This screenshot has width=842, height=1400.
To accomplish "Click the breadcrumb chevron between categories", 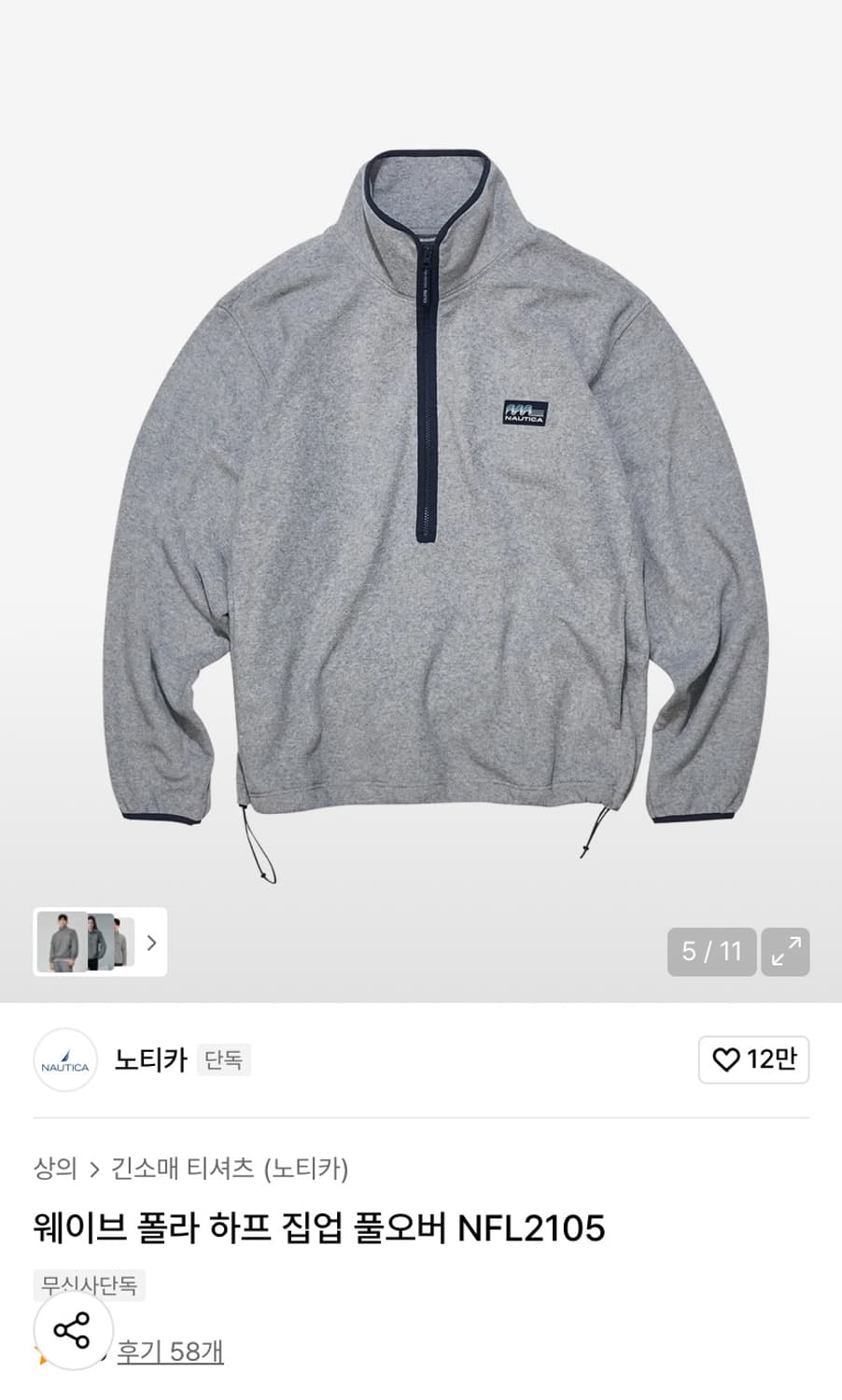I will [93, 1168].
